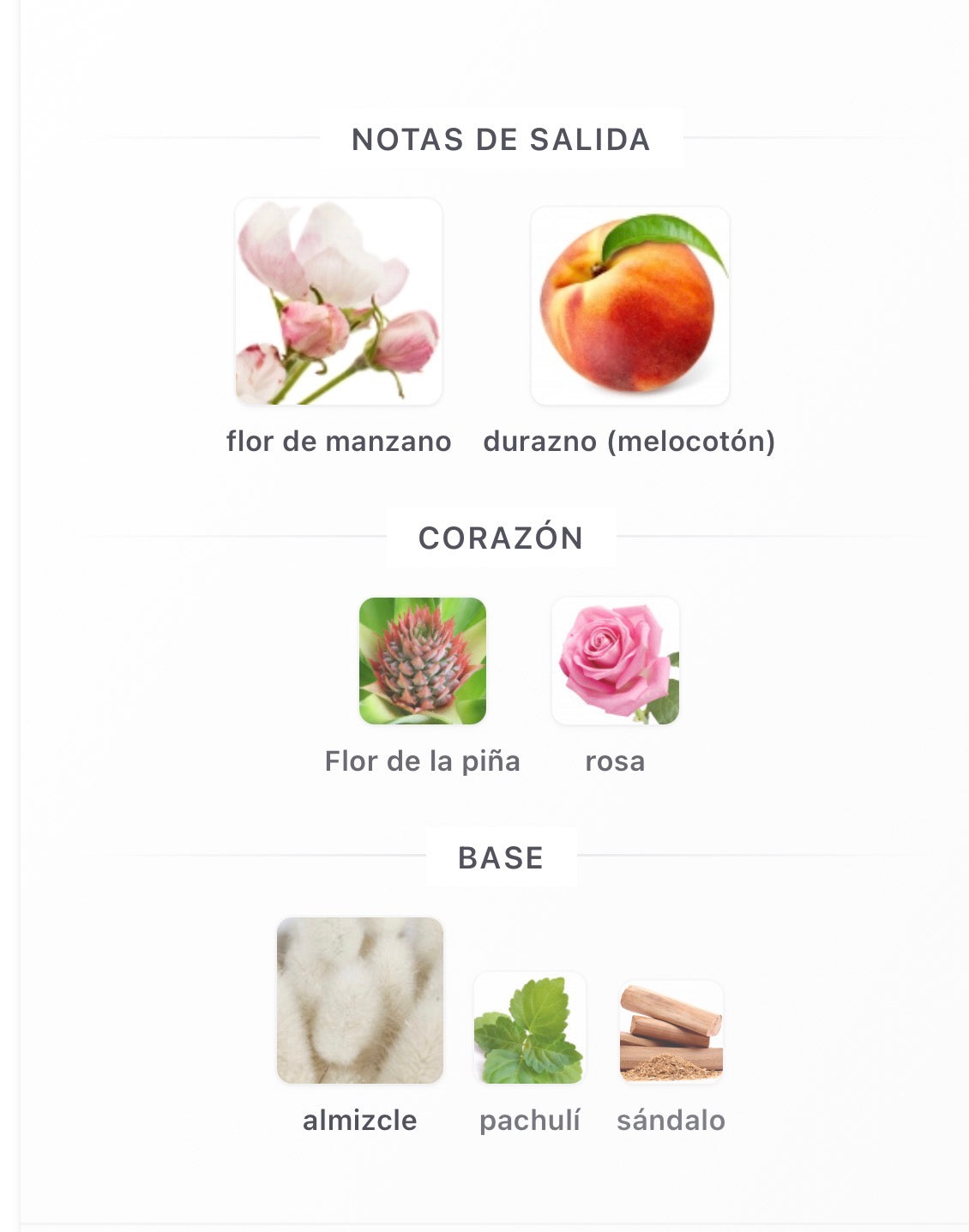The image size is (969, 1232).
Task: Open the flor de manzano note
Action: point(339,303)
